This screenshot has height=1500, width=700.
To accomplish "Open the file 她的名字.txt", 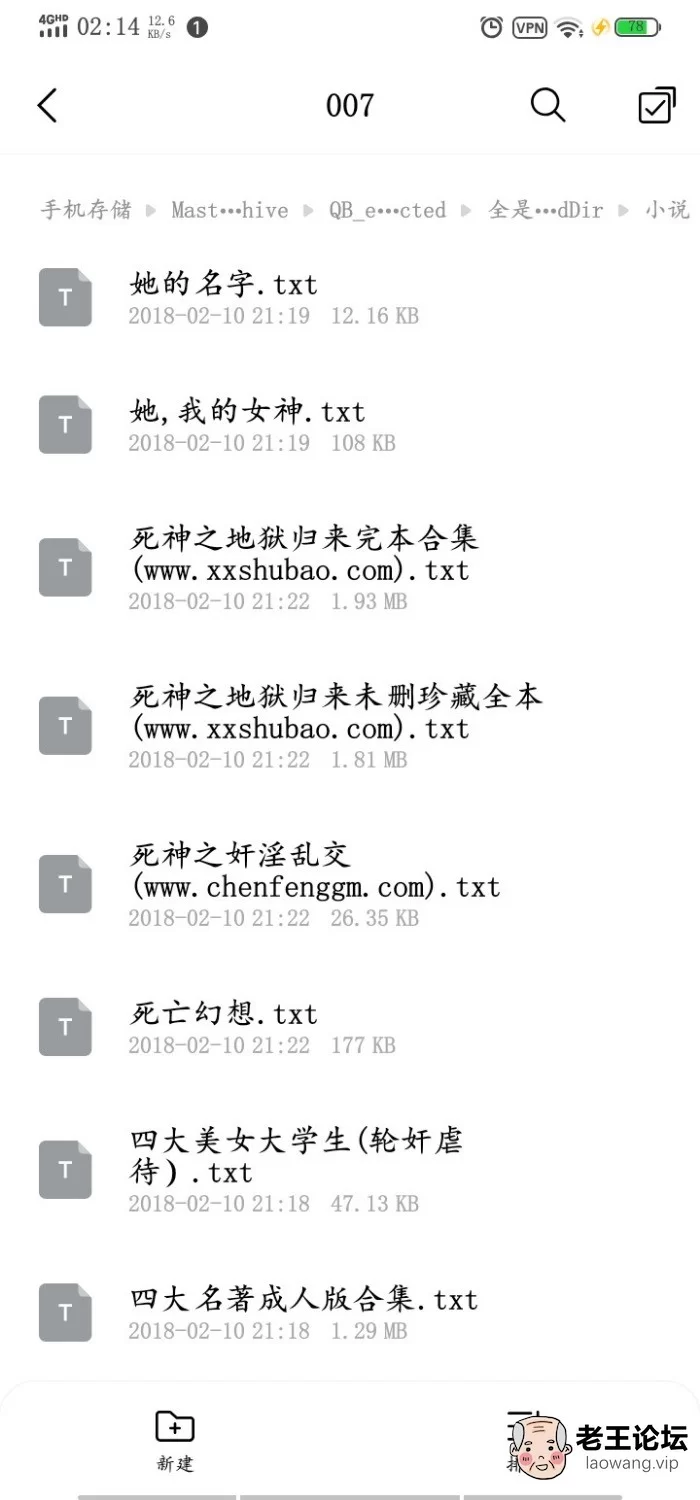I will pos(350,298).
